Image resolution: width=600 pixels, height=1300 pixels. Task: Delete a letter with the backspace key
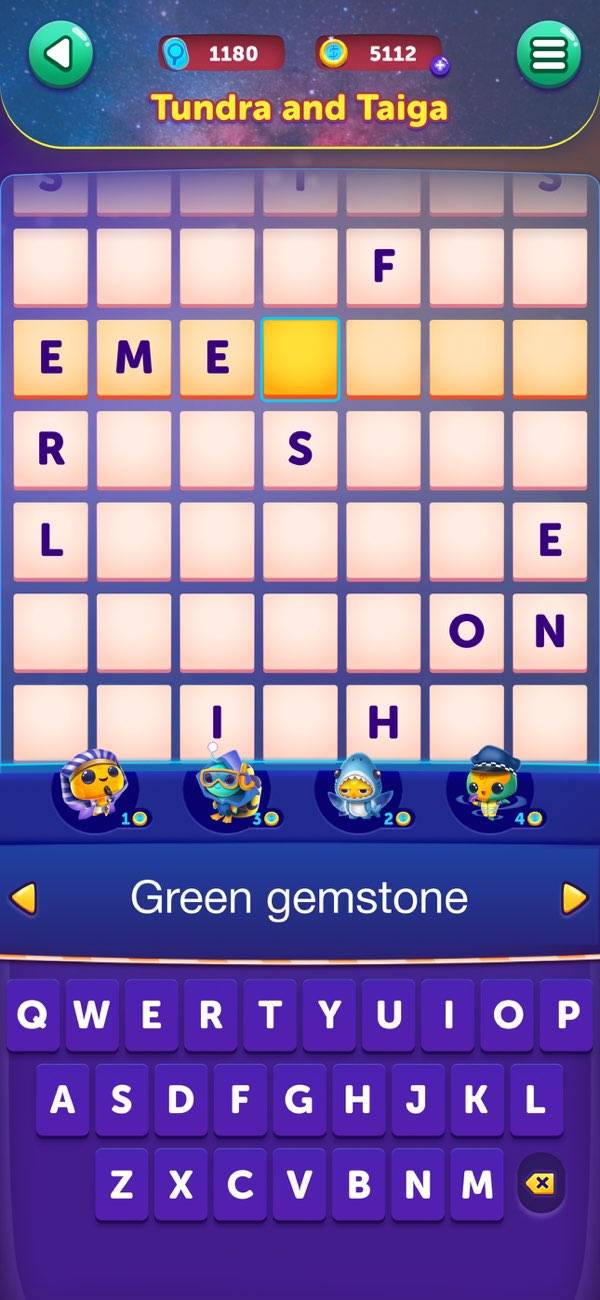click(539, 1185)
